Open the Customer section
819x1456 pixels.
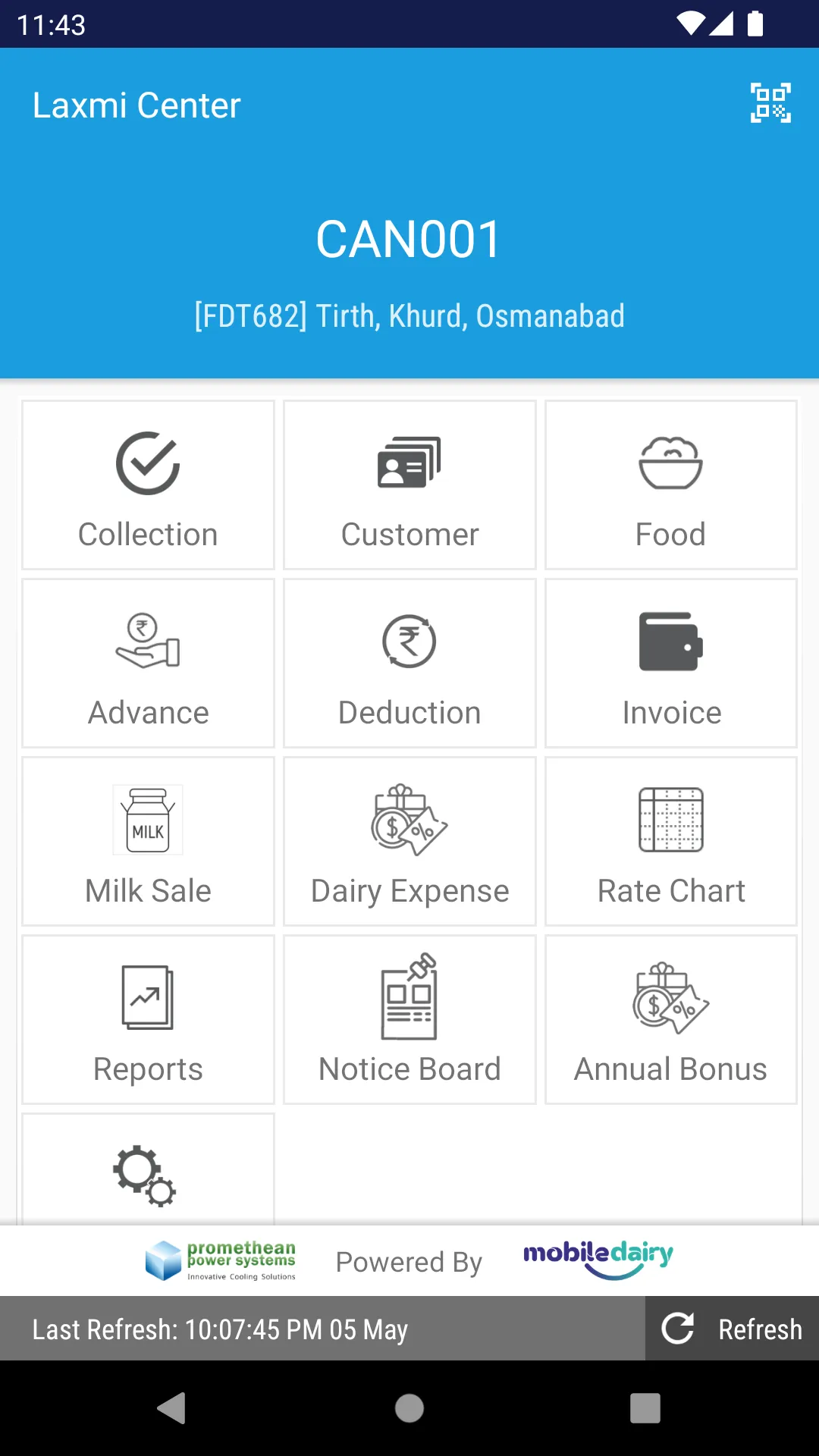[409, 485]
